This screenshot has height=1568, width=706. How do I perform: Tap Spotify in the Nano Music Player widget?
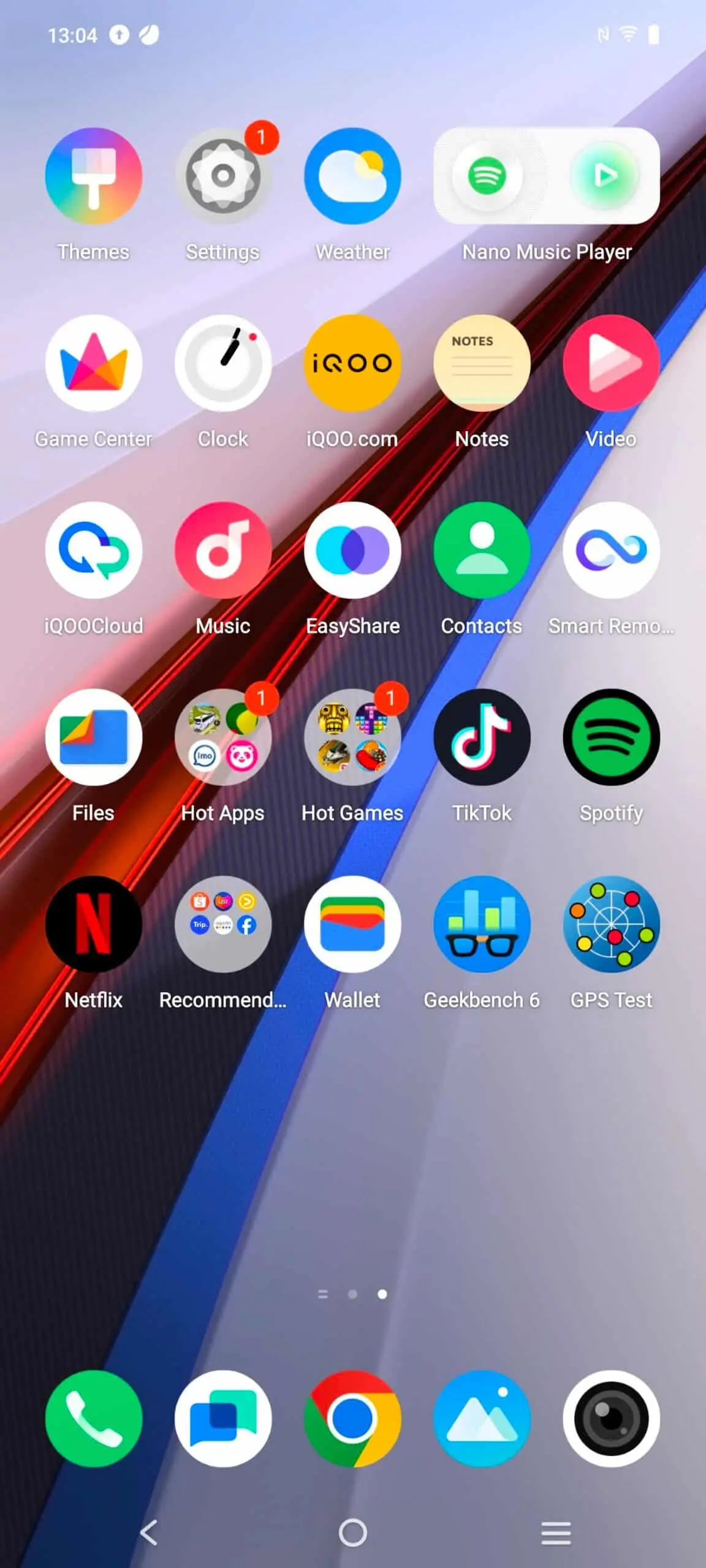[x=487, y=176]
